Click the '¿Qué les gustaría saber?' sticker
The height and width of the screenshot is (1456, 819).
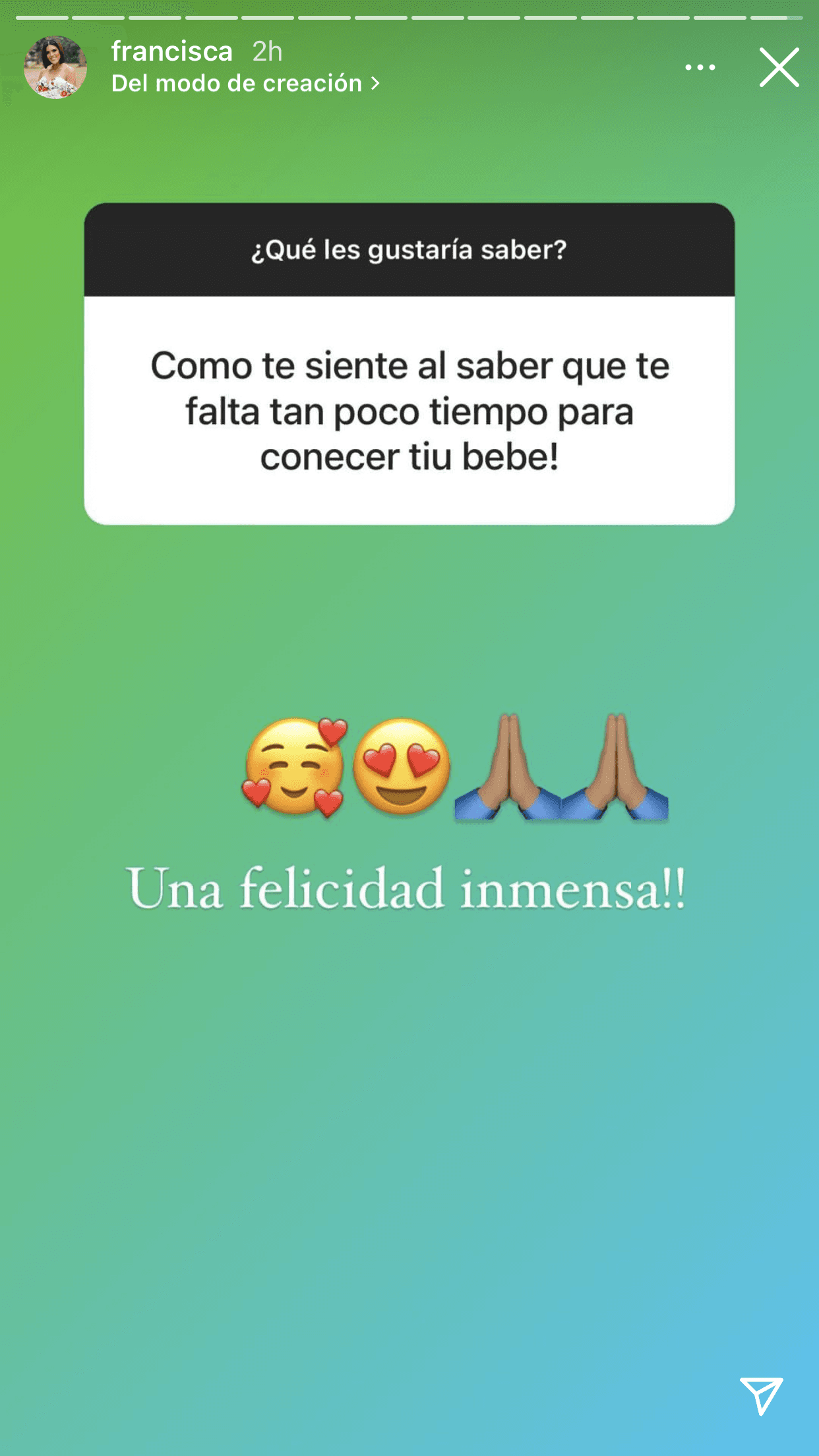409,251
